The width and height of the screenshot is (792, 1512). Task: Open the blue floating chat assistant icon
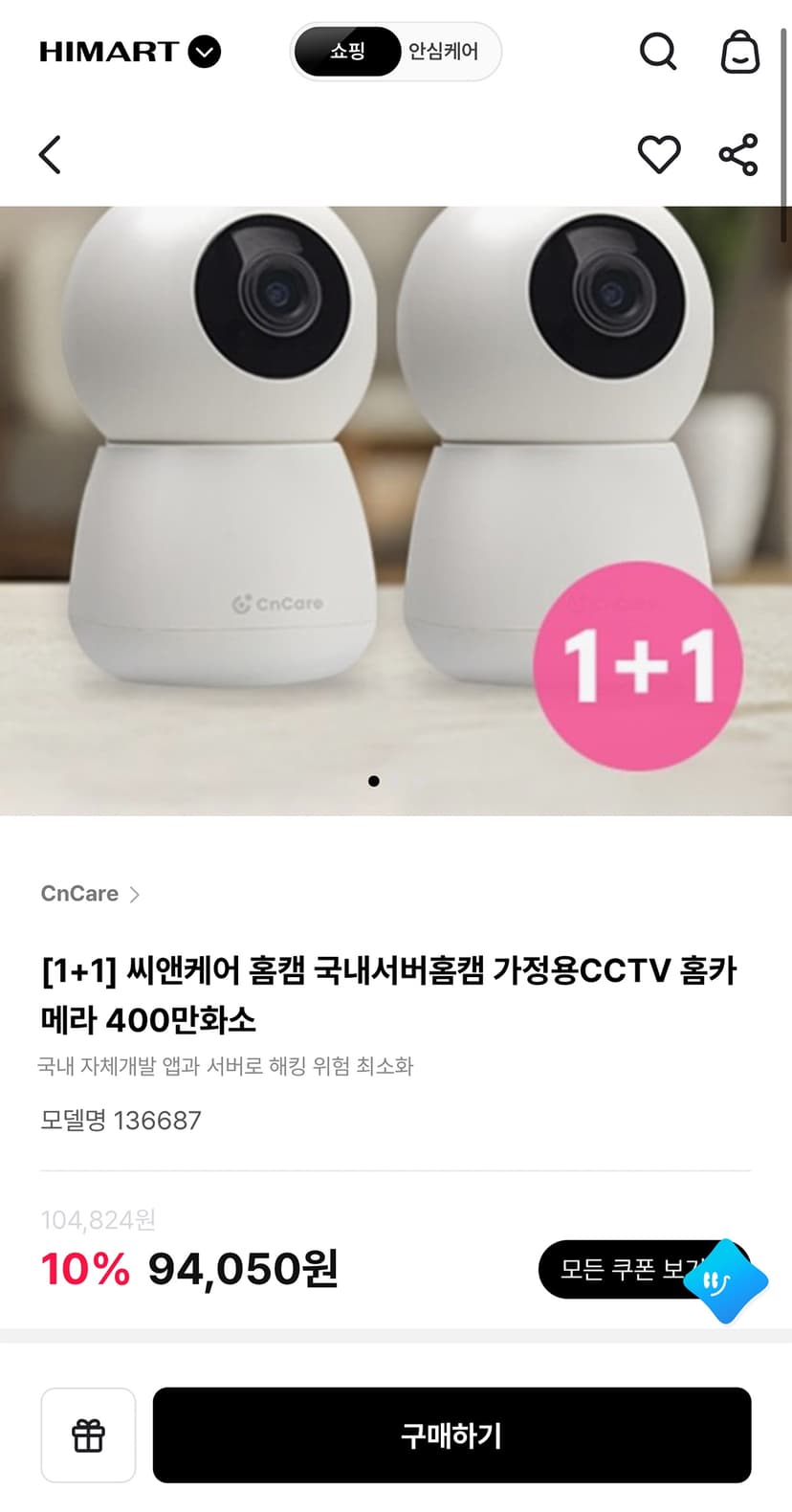pos(726,1281)
